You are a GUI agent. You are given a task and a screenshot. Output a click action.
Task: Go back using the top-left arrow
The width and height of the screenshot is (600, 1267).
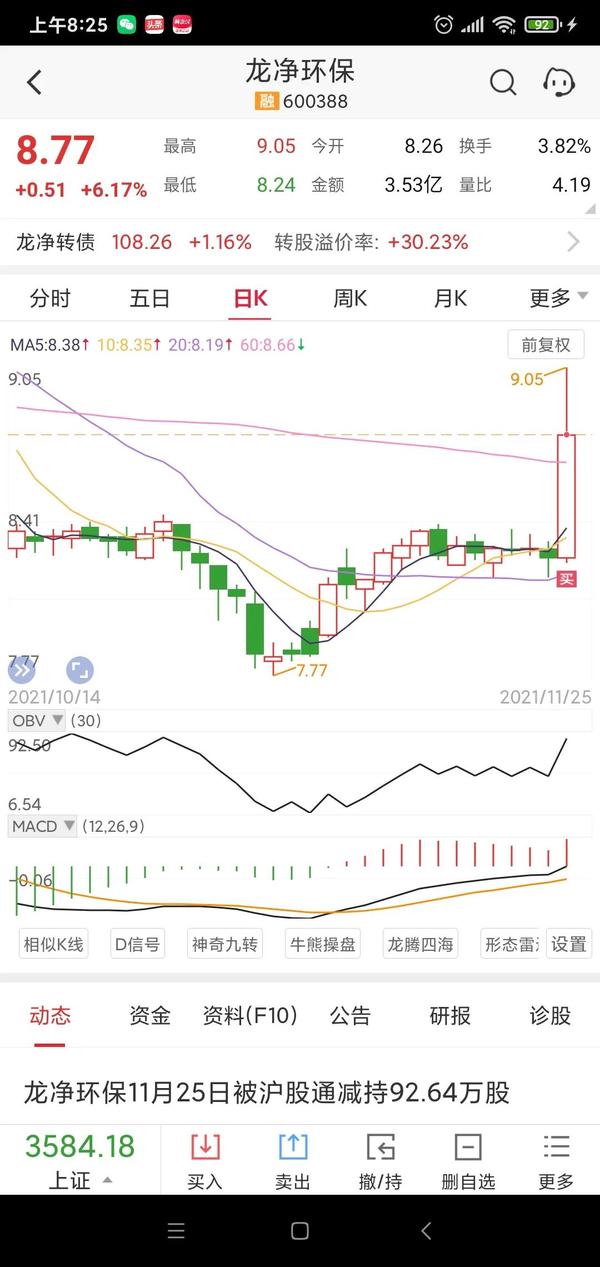click(34, 82)
